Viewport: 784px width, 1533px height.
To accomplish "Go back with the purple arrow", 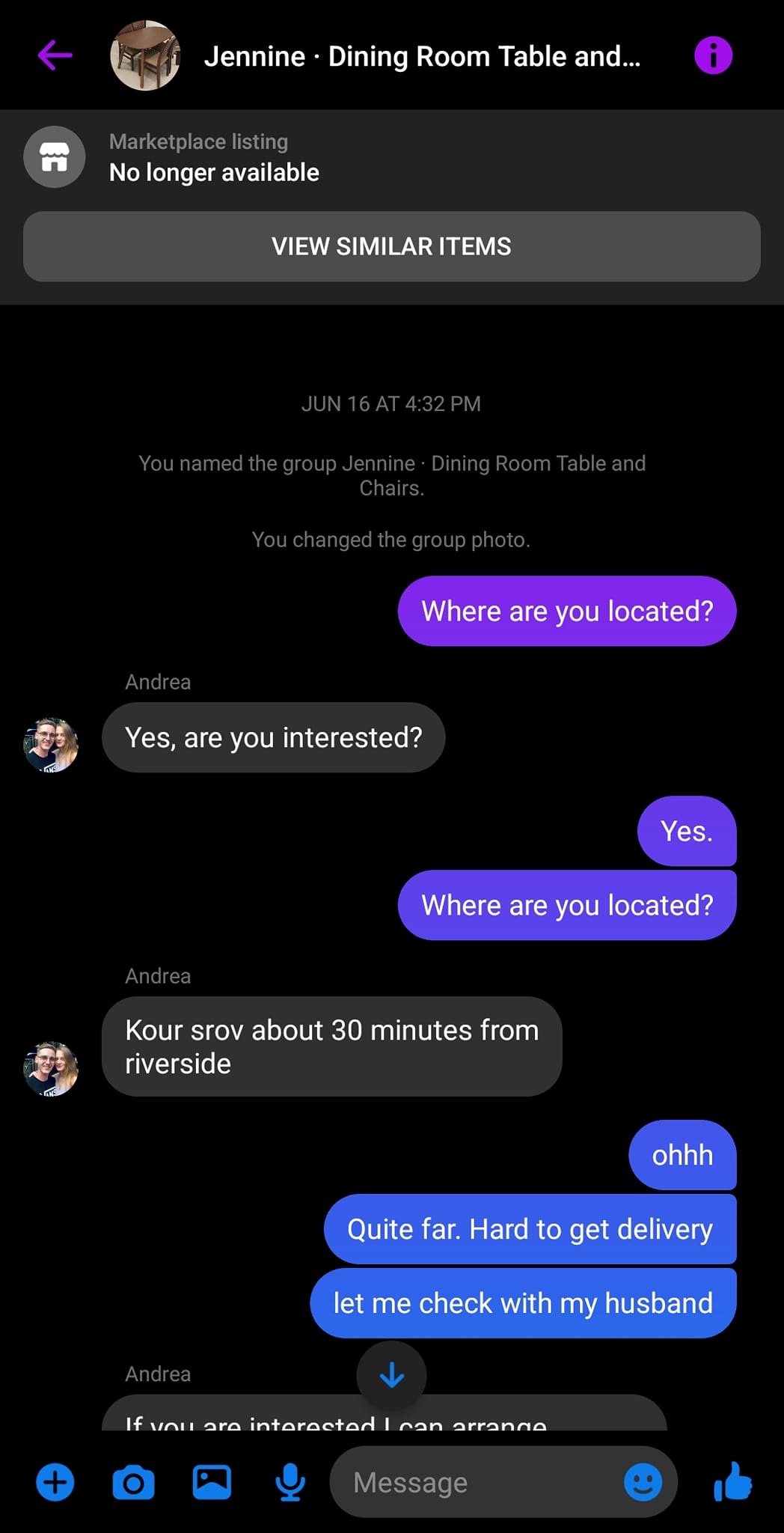I will [55, 55].
